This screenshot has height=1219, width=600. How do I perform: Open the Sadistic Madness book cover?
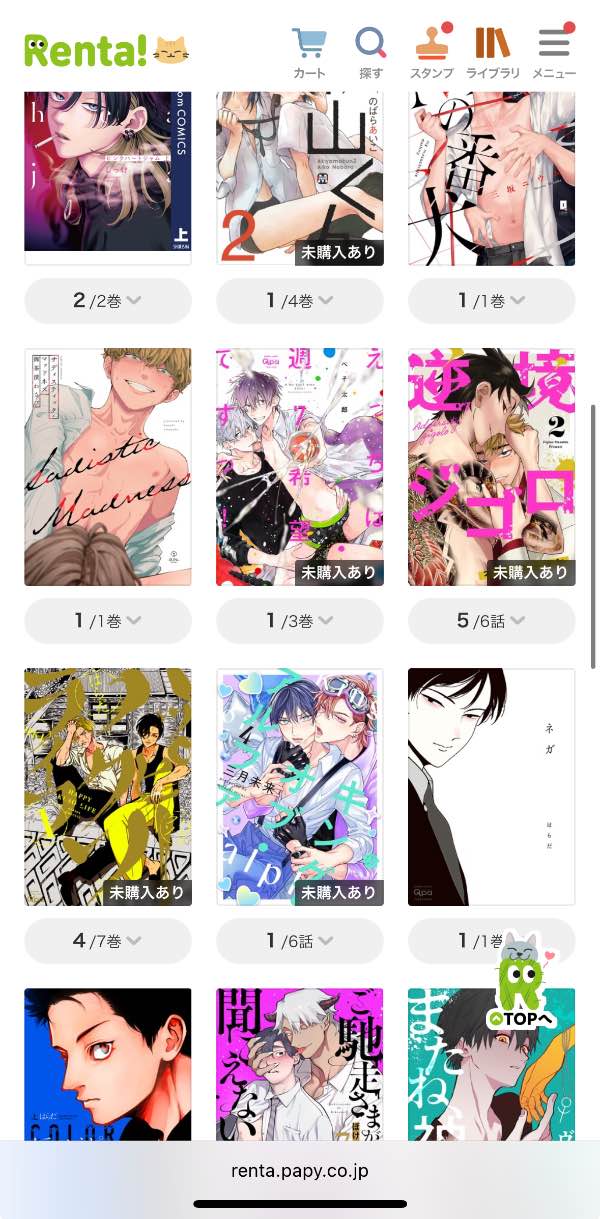click(108, 467)
